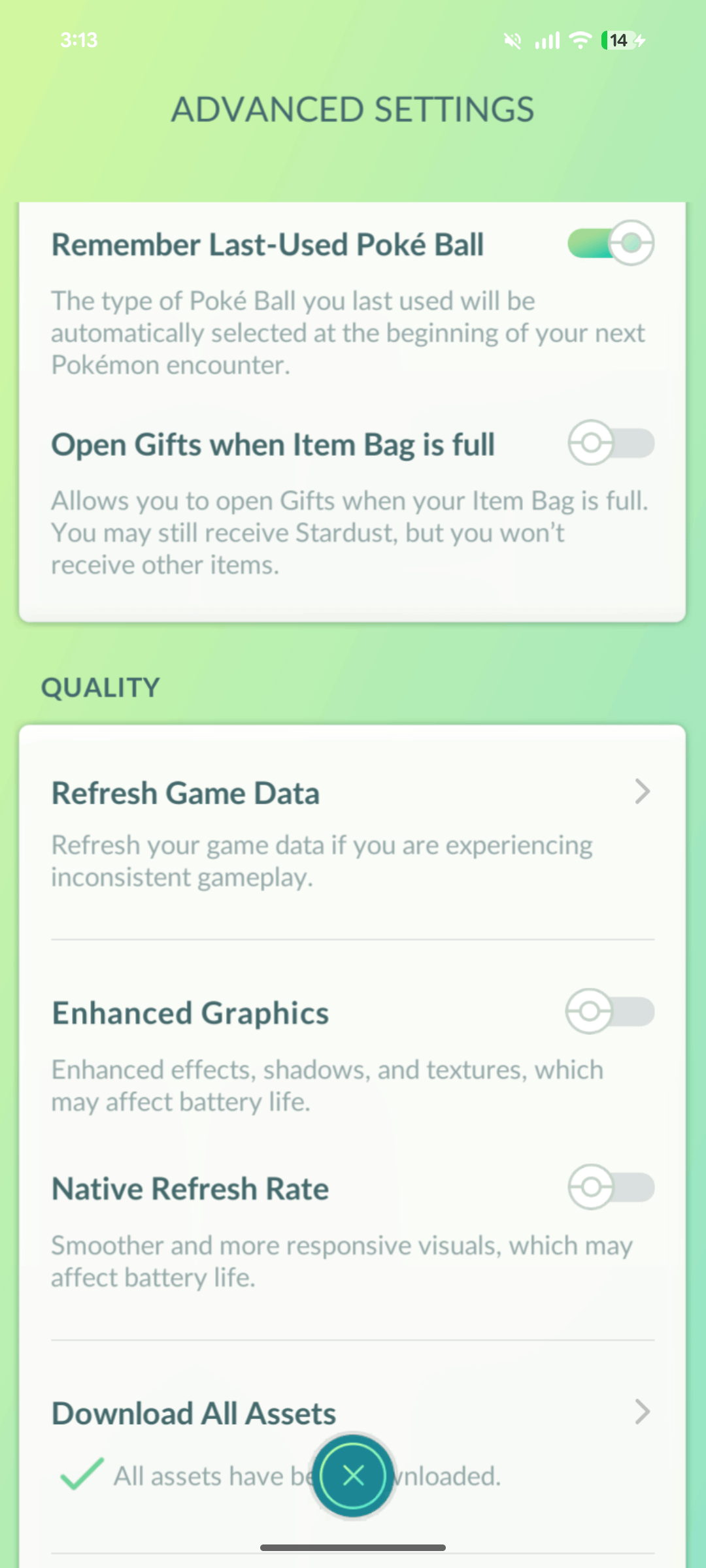Turn on Enhanced Graphics

tap(610, 1011)
